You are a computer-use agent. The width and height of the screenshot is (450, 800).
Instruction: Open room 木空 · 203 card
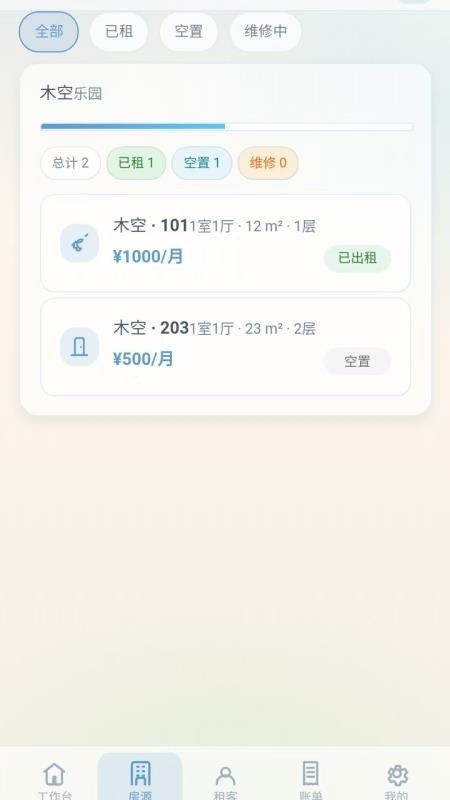pyautogui.click(x=226, y=347)
